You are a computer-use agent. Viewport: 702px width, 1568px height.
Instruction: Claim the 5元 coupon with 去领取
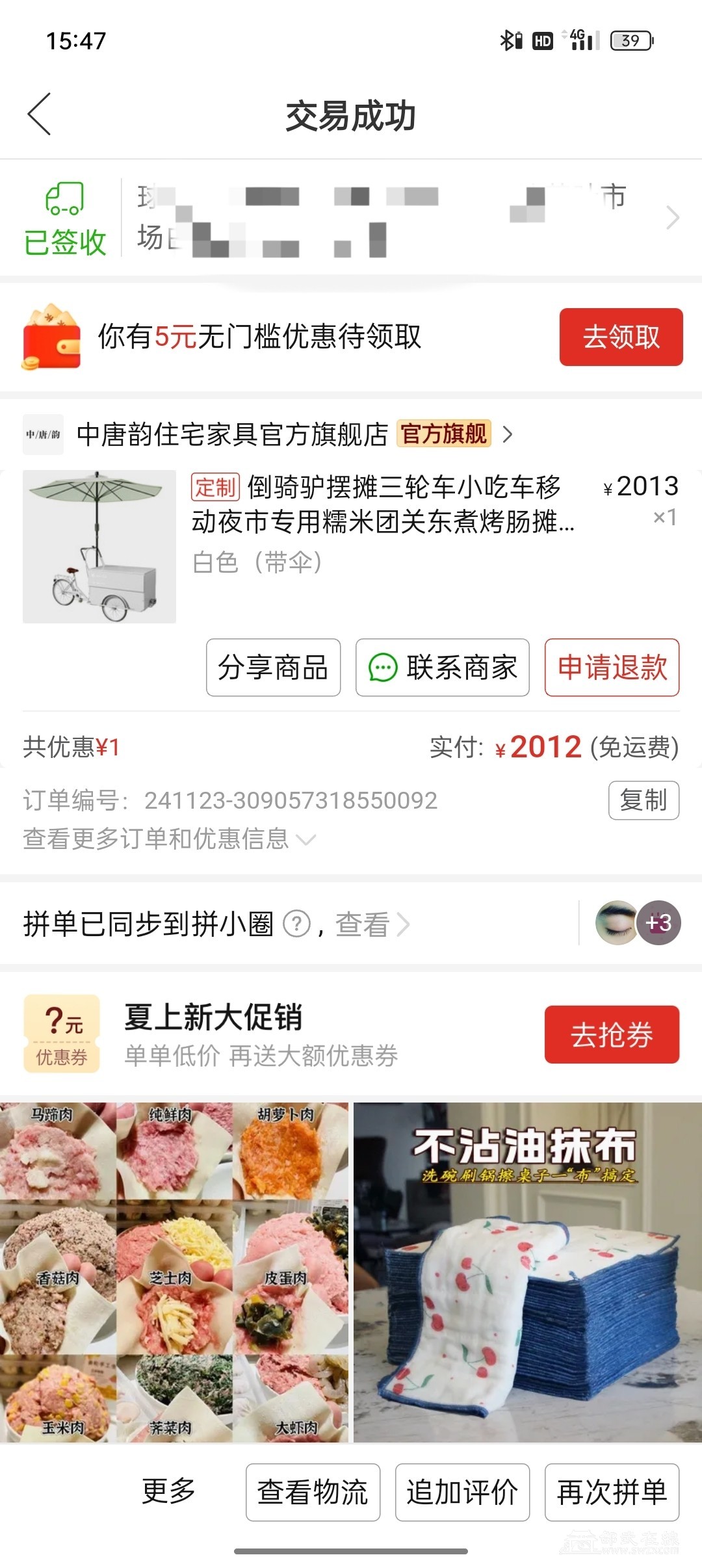[621, 337]
